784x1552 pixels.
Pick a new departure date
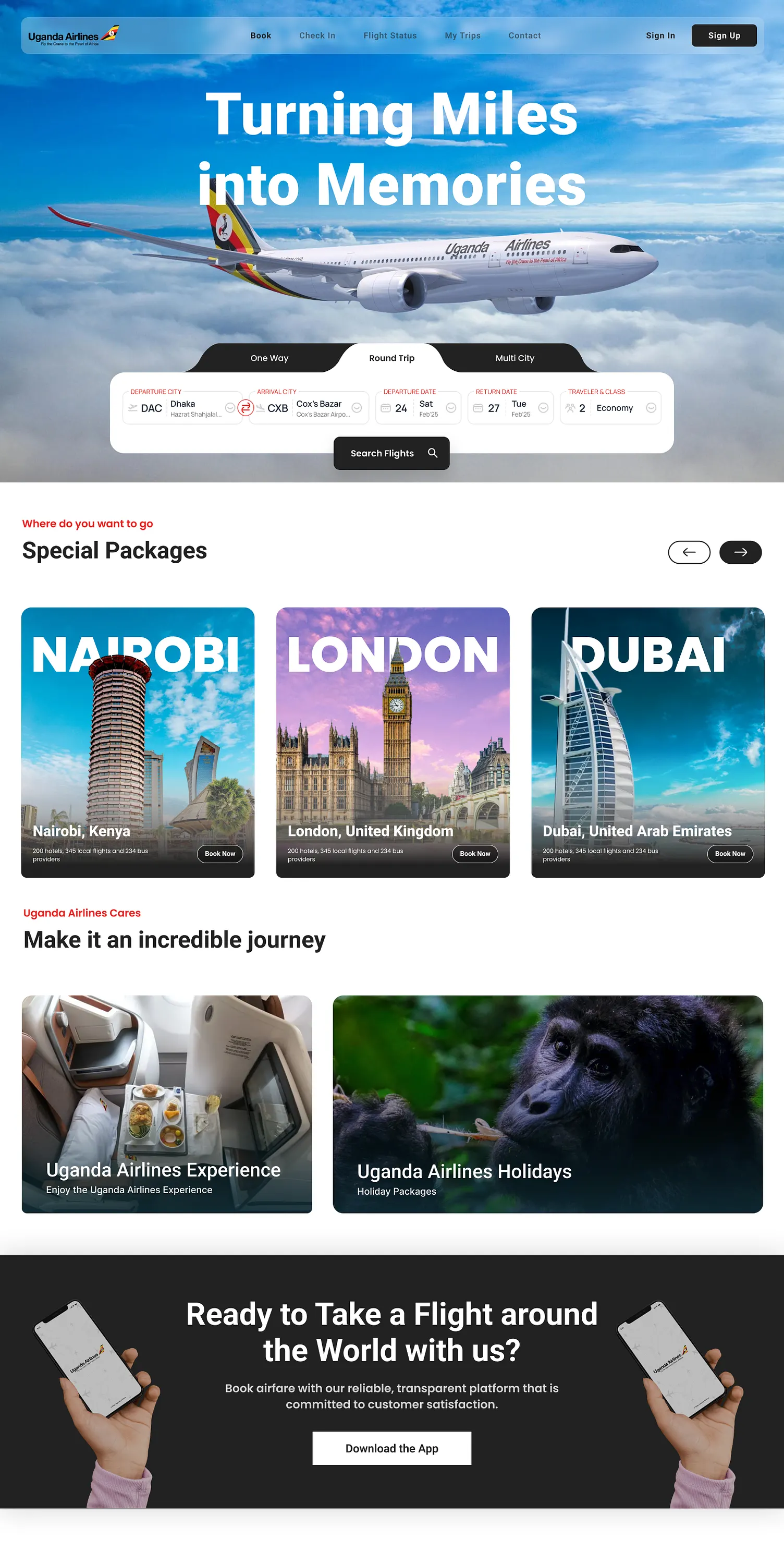coord(418,408)
